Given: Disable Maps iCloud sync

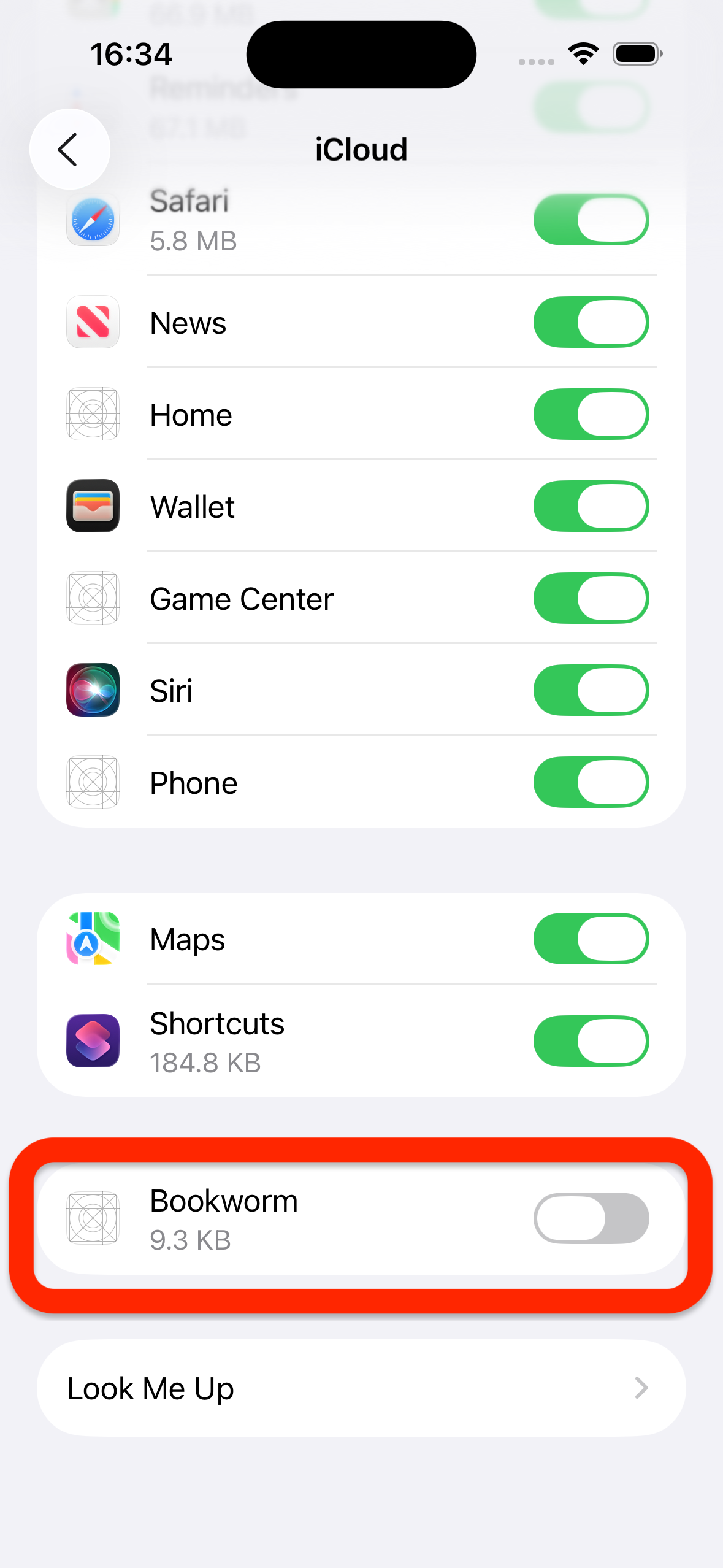Looking at the screenshot, I should 591,939.
